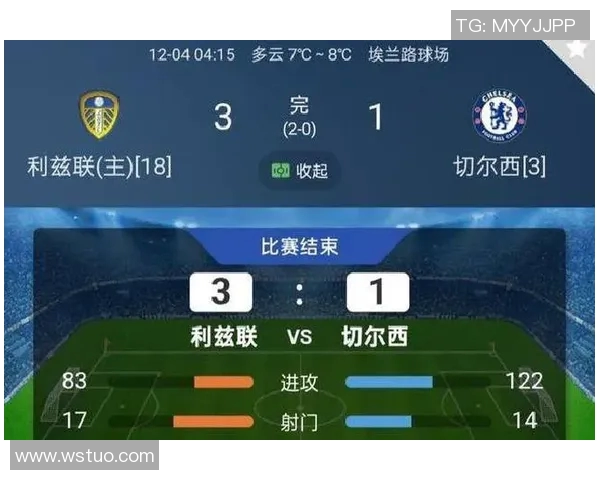Tap the 收起 collapse button

(300, 170)
